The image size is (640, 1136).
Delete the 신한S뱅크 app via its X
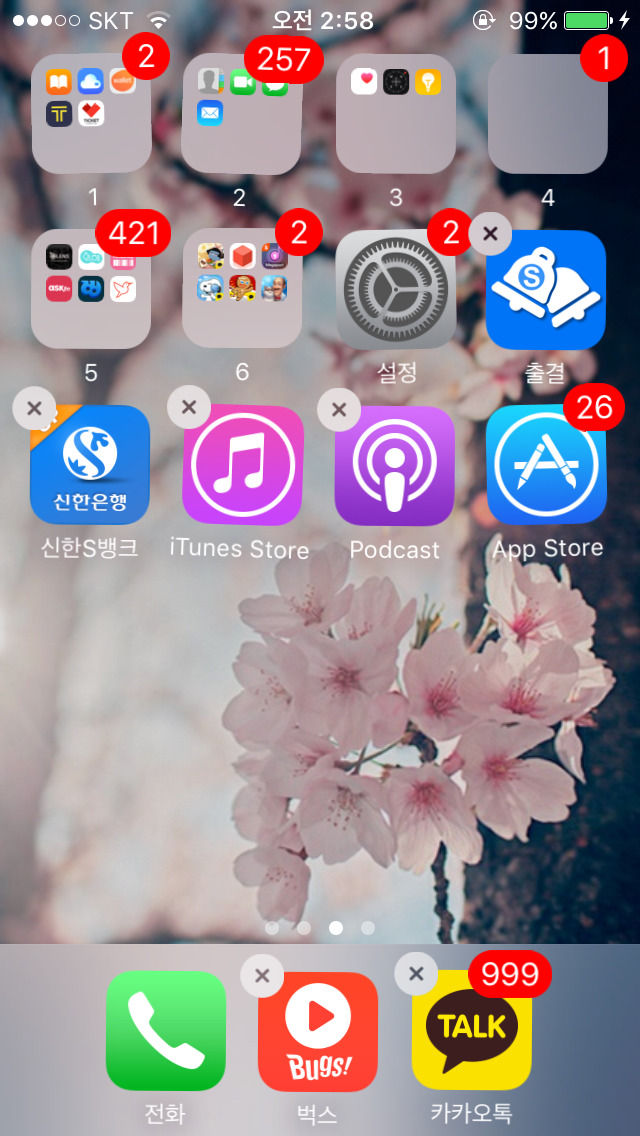pos(34,408)
